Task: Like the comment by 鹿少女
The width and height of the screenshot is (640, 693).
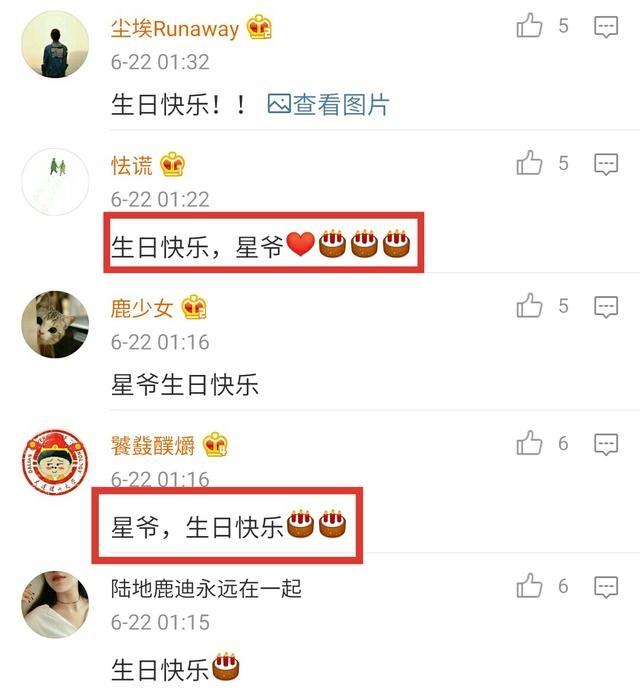Action: click(529, 306)
